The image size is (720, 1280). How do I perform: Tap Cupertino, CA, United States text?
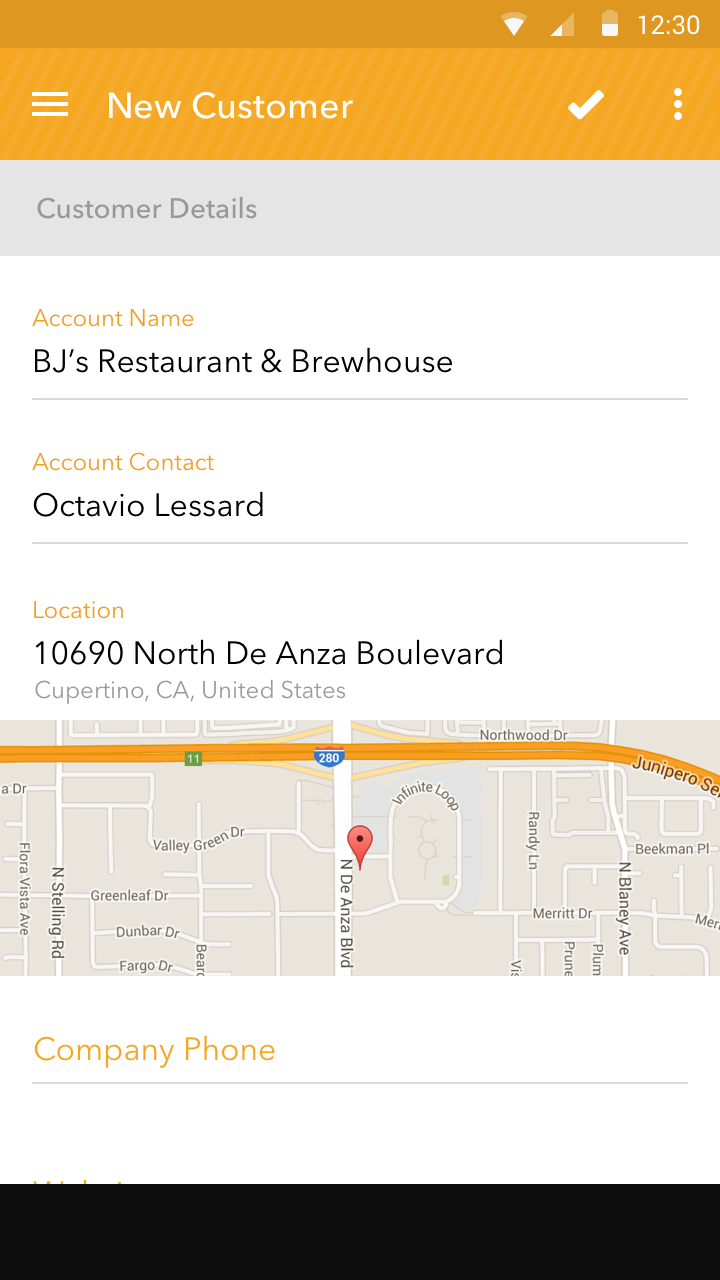tap(189, 690)
